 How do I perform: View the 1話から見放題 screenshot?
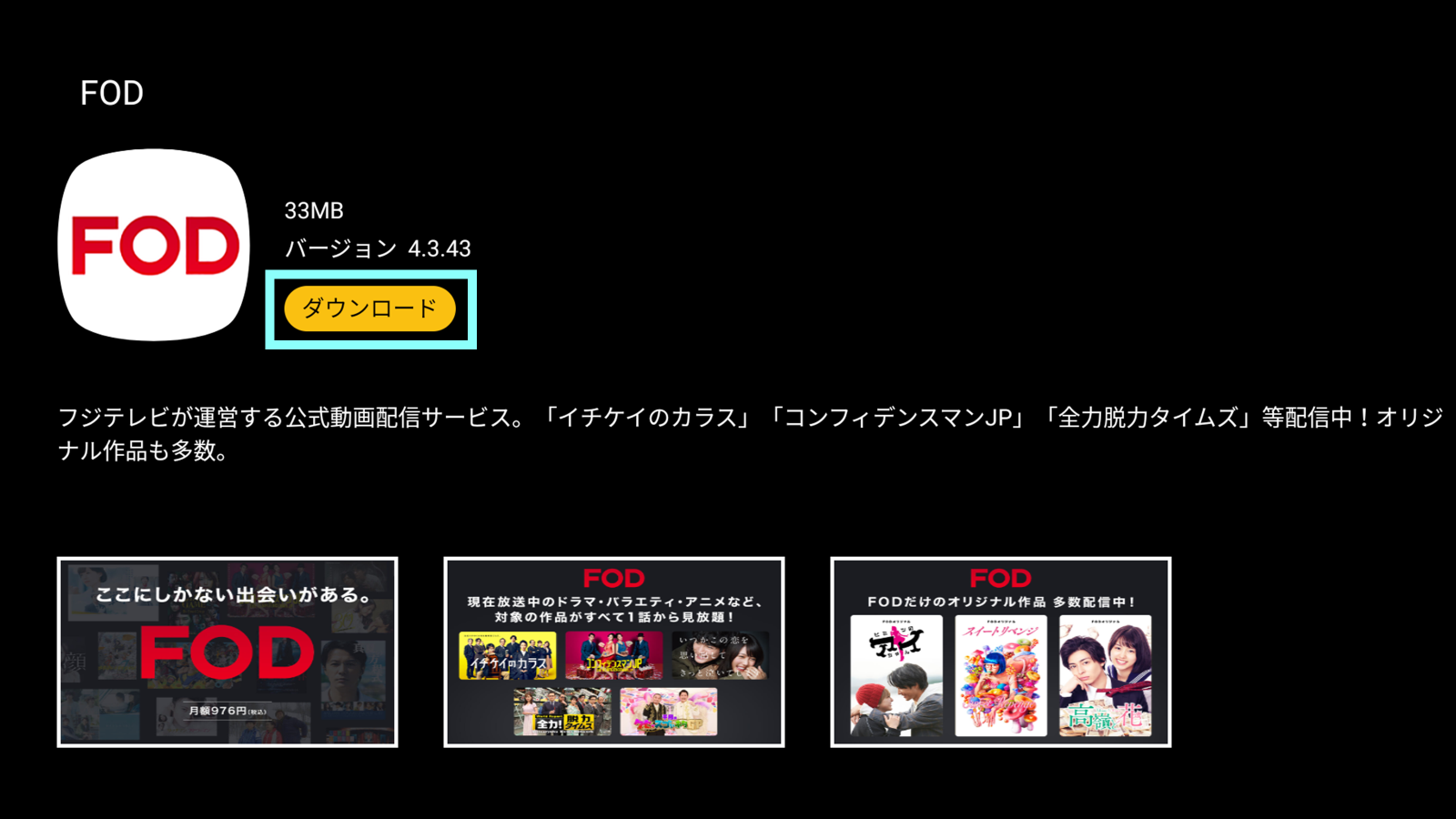coord(614,652)
